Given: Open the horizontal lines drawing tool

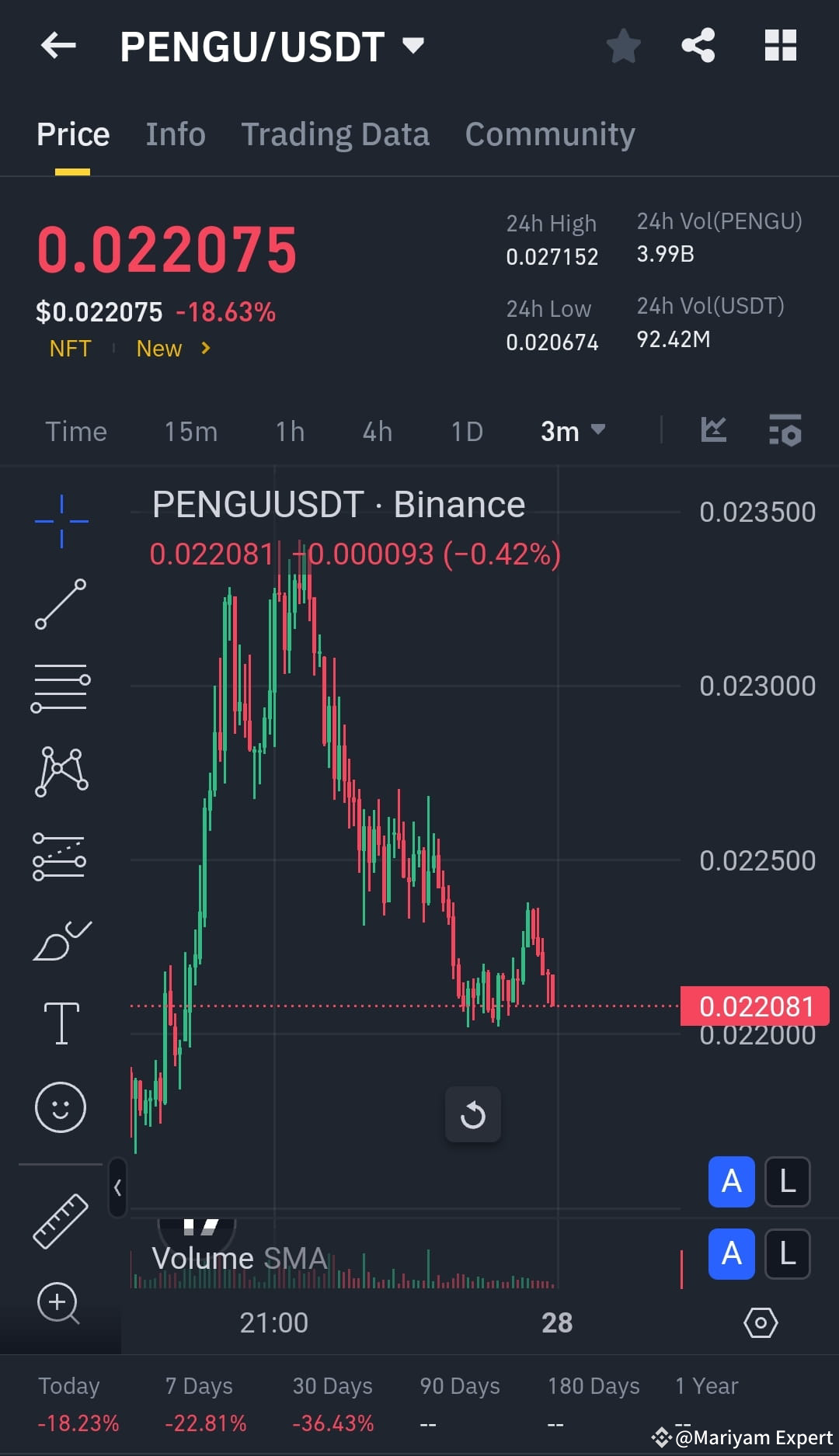Looking at the screenshot, I should [x=61, y=687].
